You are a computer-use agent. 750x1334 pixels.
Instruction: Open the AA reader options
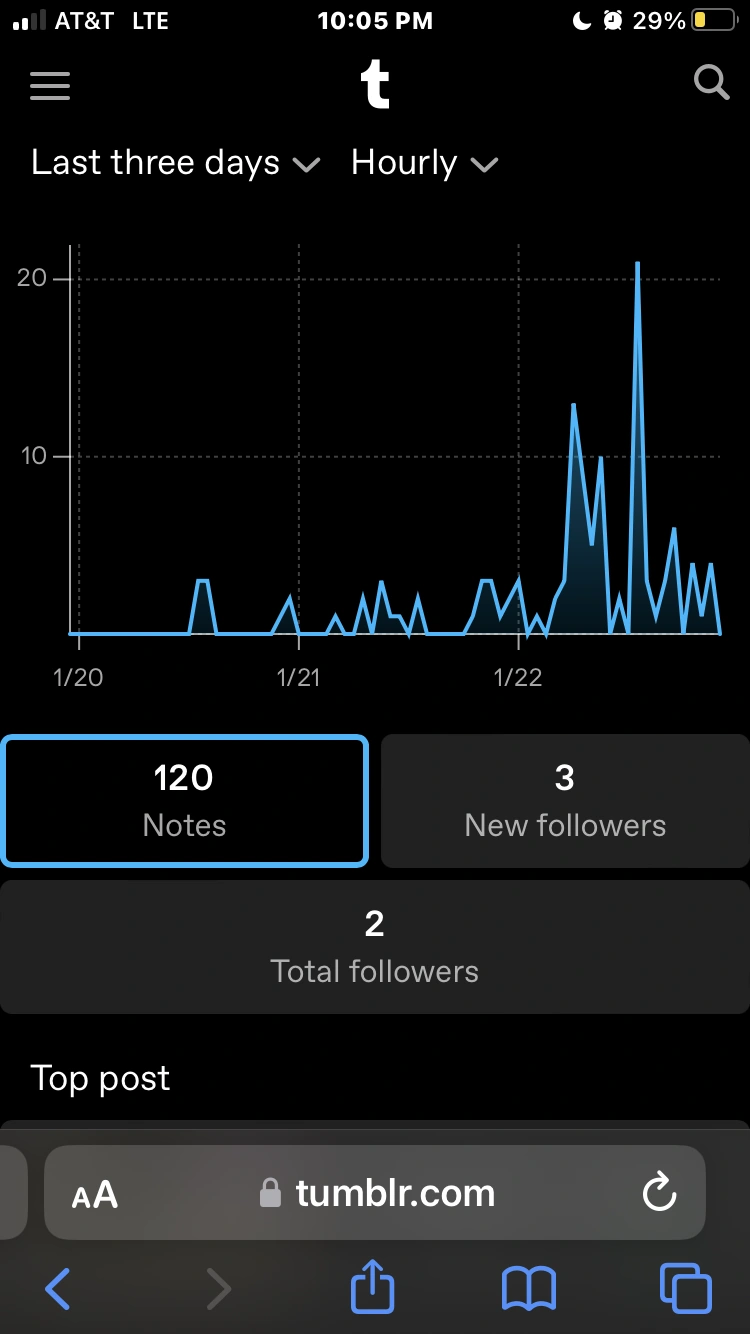pos(95,1194)
